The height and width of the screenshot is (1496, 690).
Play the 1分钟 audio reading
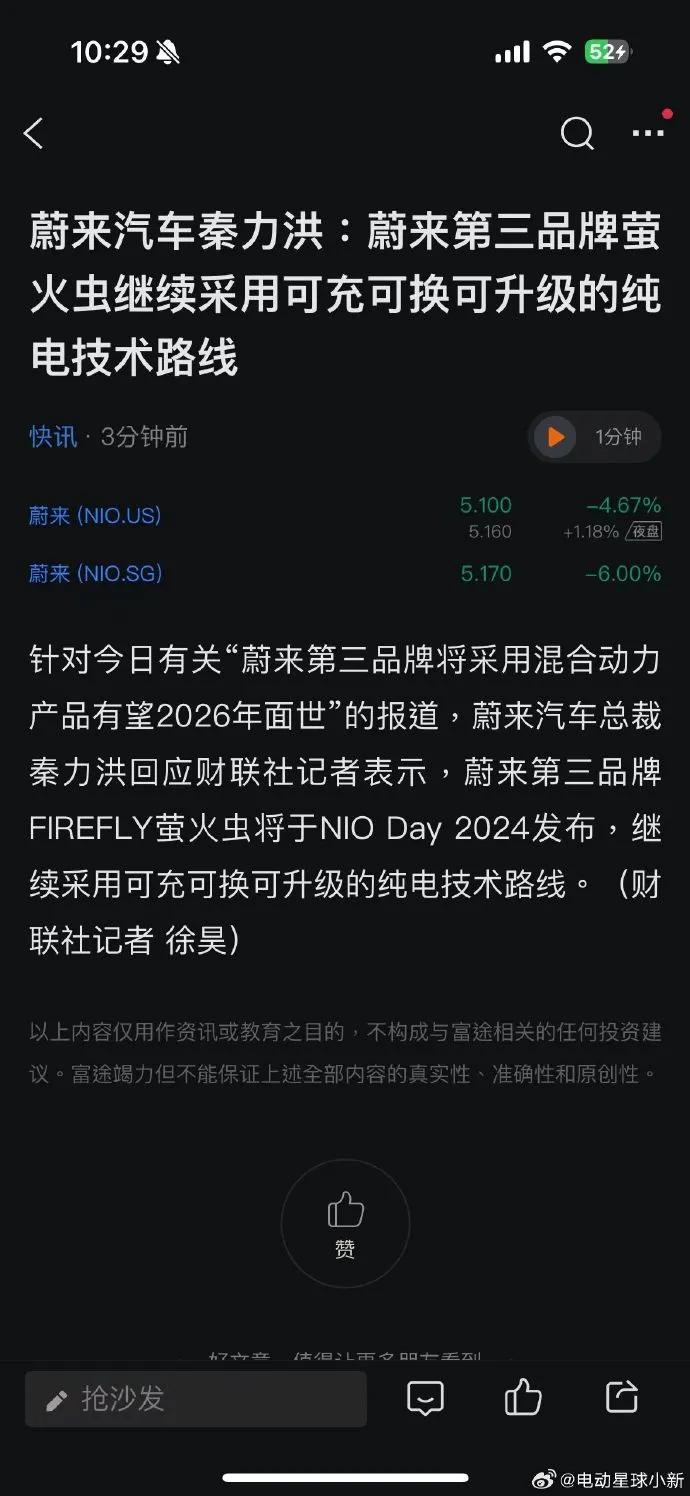click(595, 437)
